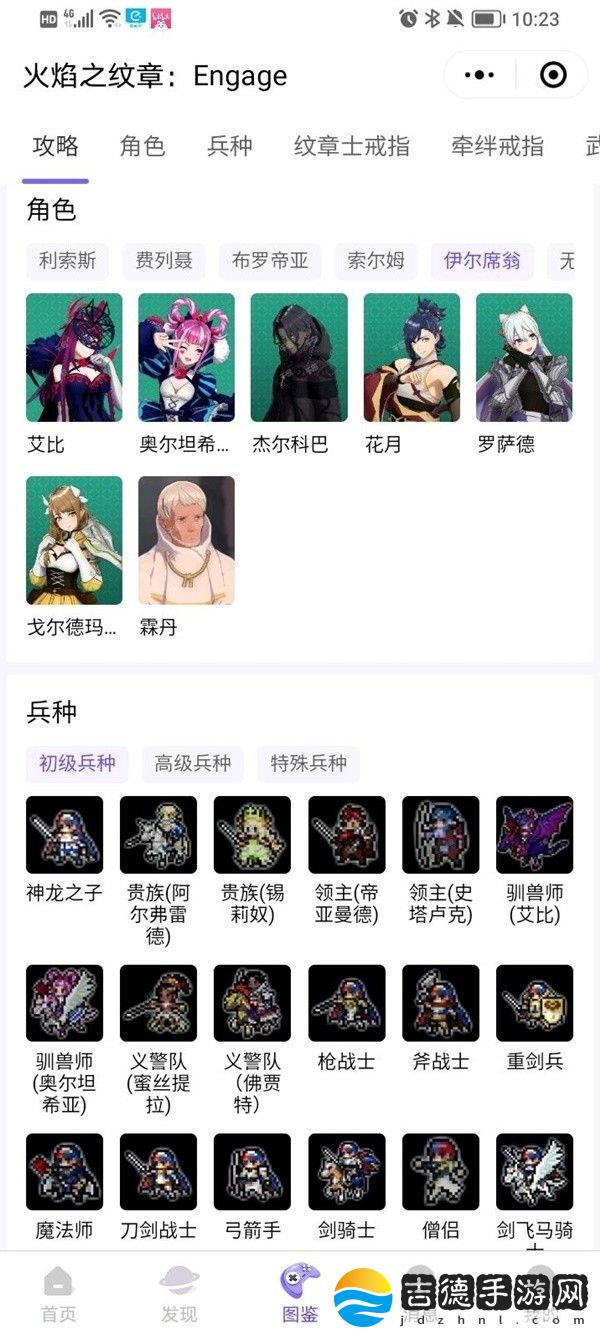600x1333 pixels.
Task: Select the 利索斯 region chip
Action: (x=68, y=262)
